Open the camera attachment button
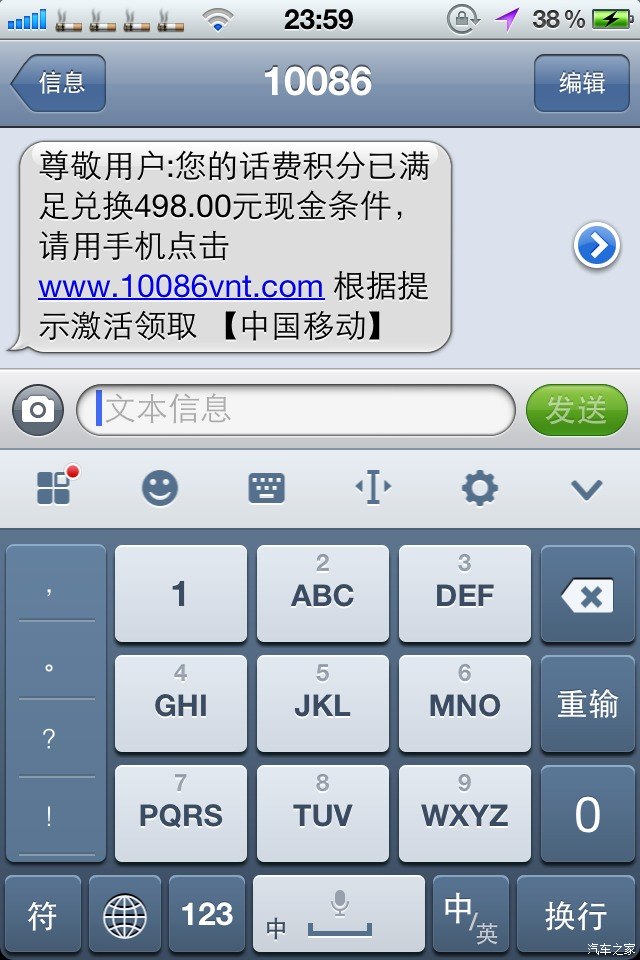Image resolution: width=640 pixels, height=960 pixels. click(38, 410)
